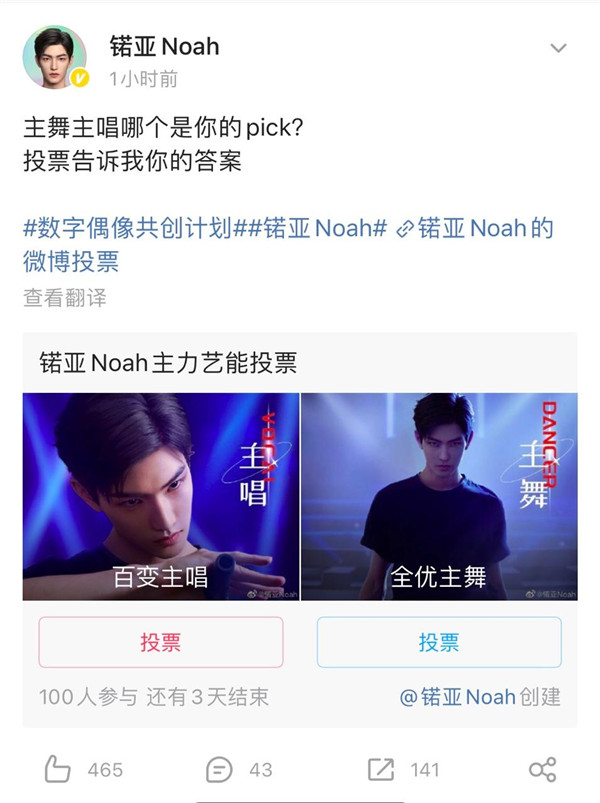Open the comments on this post
Image resolution: width=600 pixels, height=803 pixels.
point(239,769)
